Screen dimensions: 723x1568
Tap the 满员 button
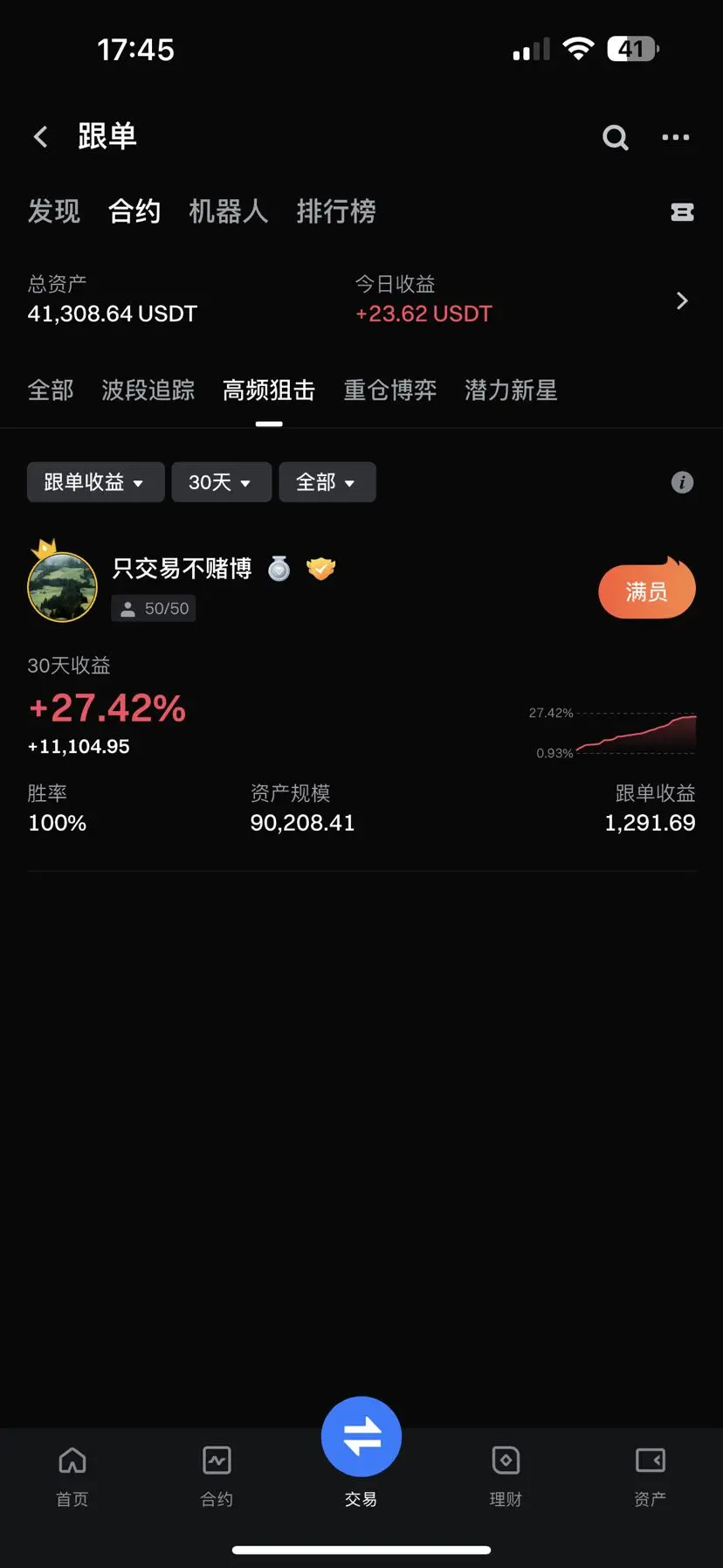tap(646, 591)
